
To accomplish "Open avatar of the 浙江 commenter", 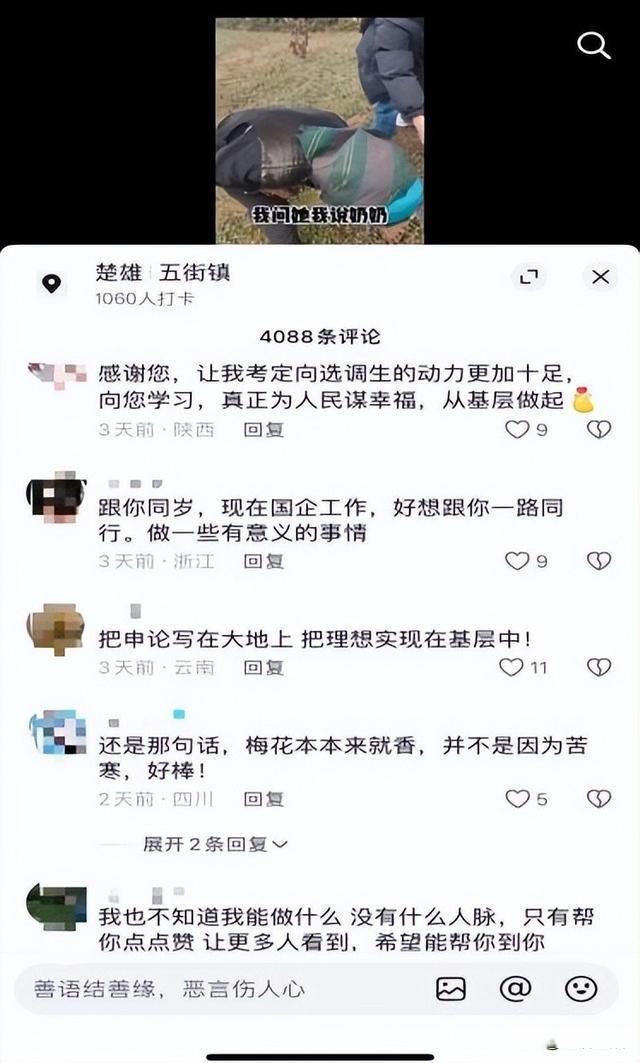I will [x=56, y=497].
